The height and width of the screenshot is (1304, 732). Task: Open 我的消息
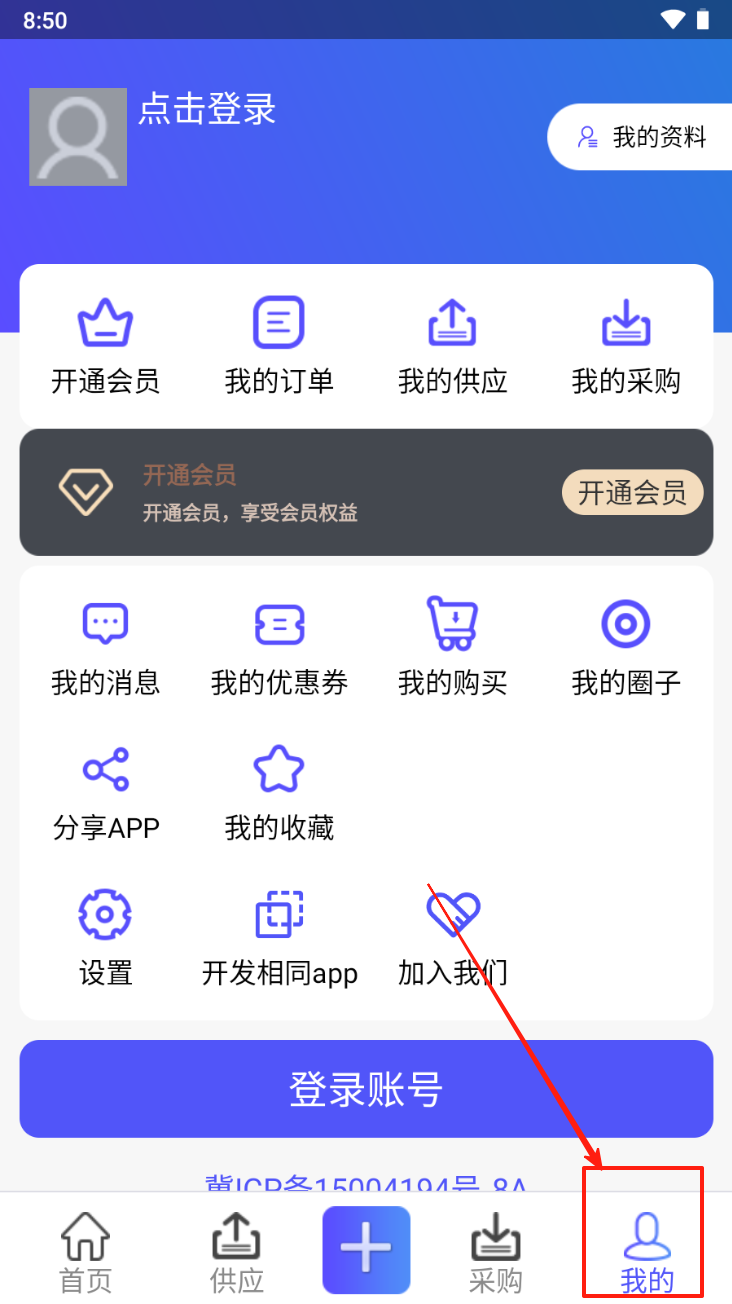coord(105,648)
